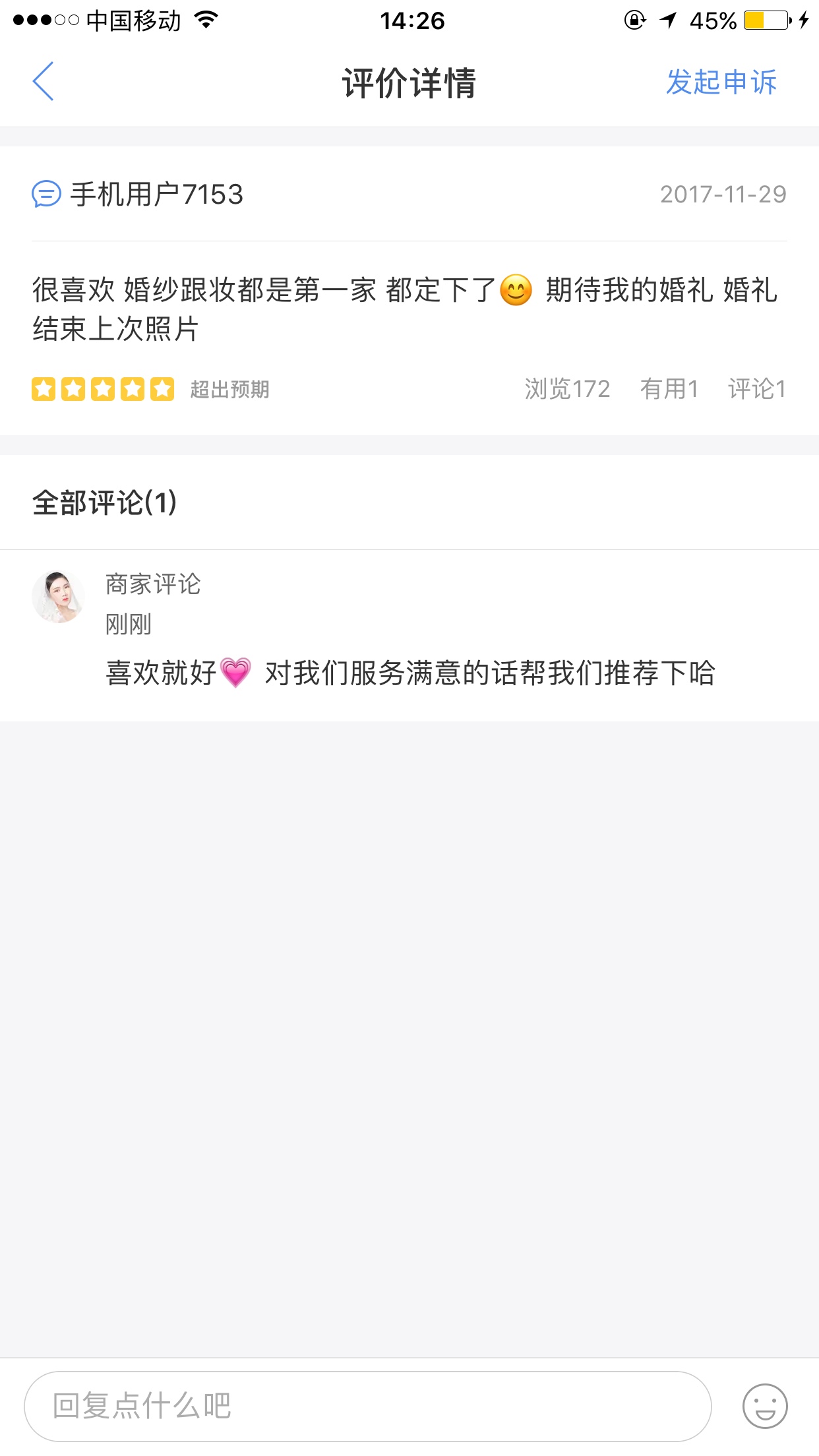The height and width of the screenshot is (1456, 819).
Task: Tap 有用1 to mark review helpful
Action: click(669, 389)
